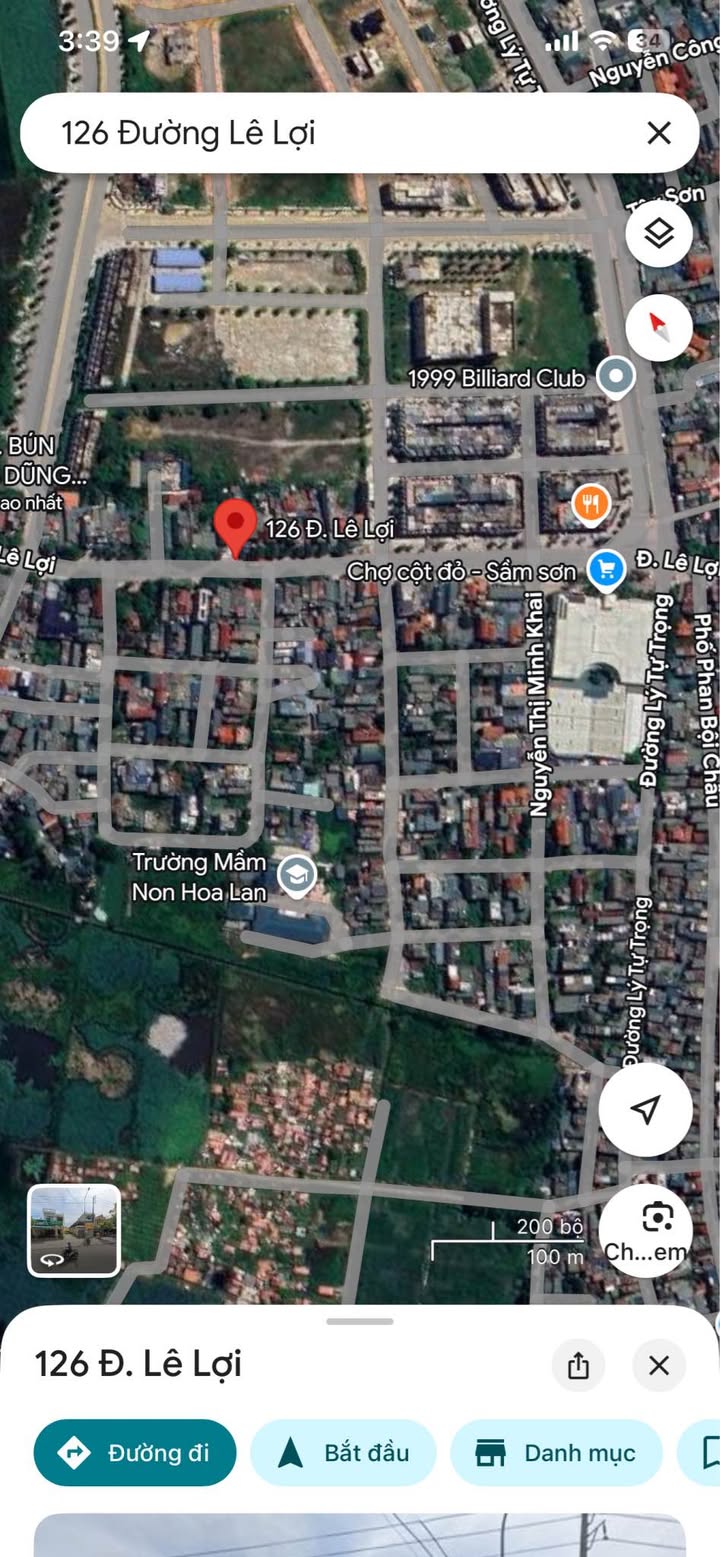Open the Street View thumbnail
This screenshot has width=720, height=1557.
coord(74,1230)
